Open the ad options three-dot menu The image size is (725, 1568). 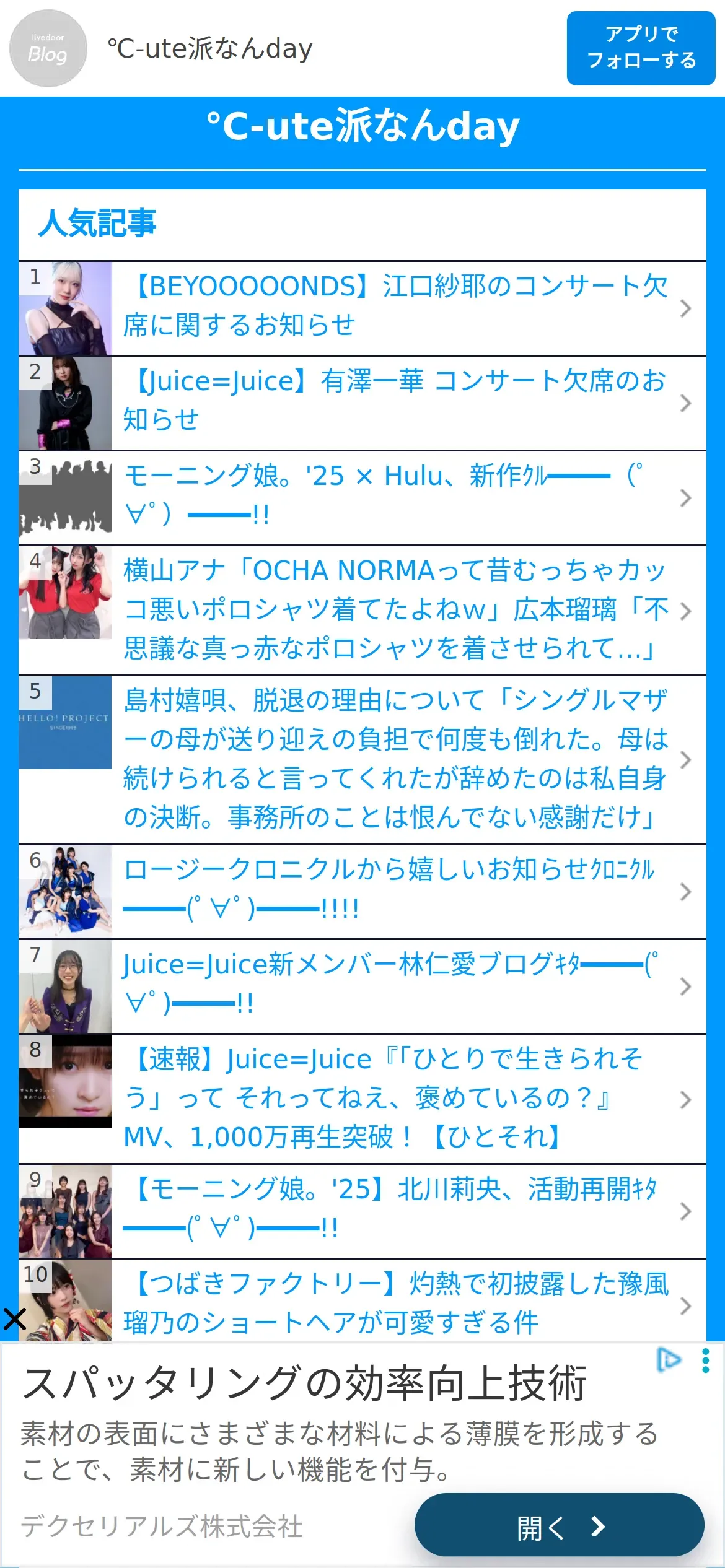(x=705, y=1361)
